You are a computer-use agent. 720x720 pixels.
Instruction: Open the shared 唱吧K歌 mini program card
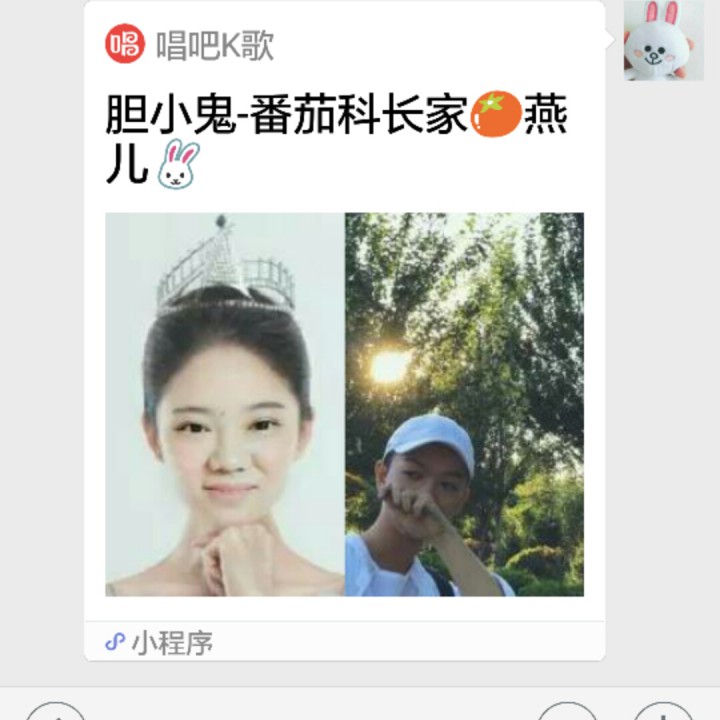click(x=344, y=400)
